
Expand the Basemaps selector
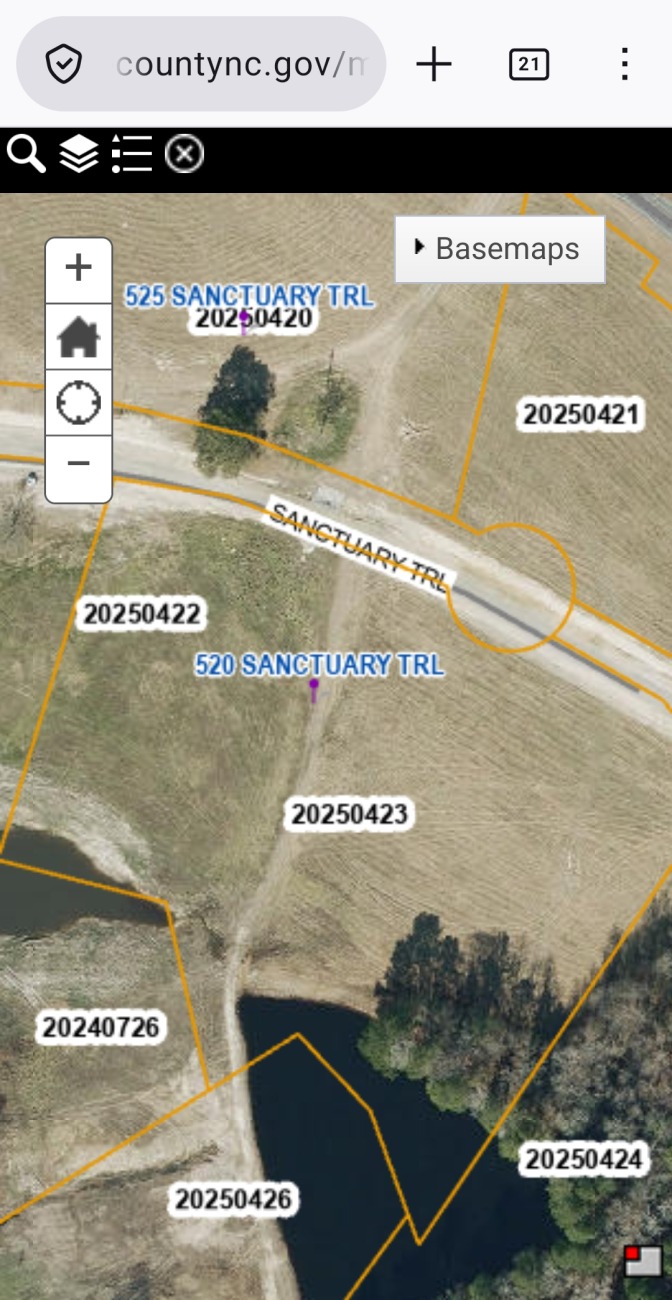(x=499, y=248)
